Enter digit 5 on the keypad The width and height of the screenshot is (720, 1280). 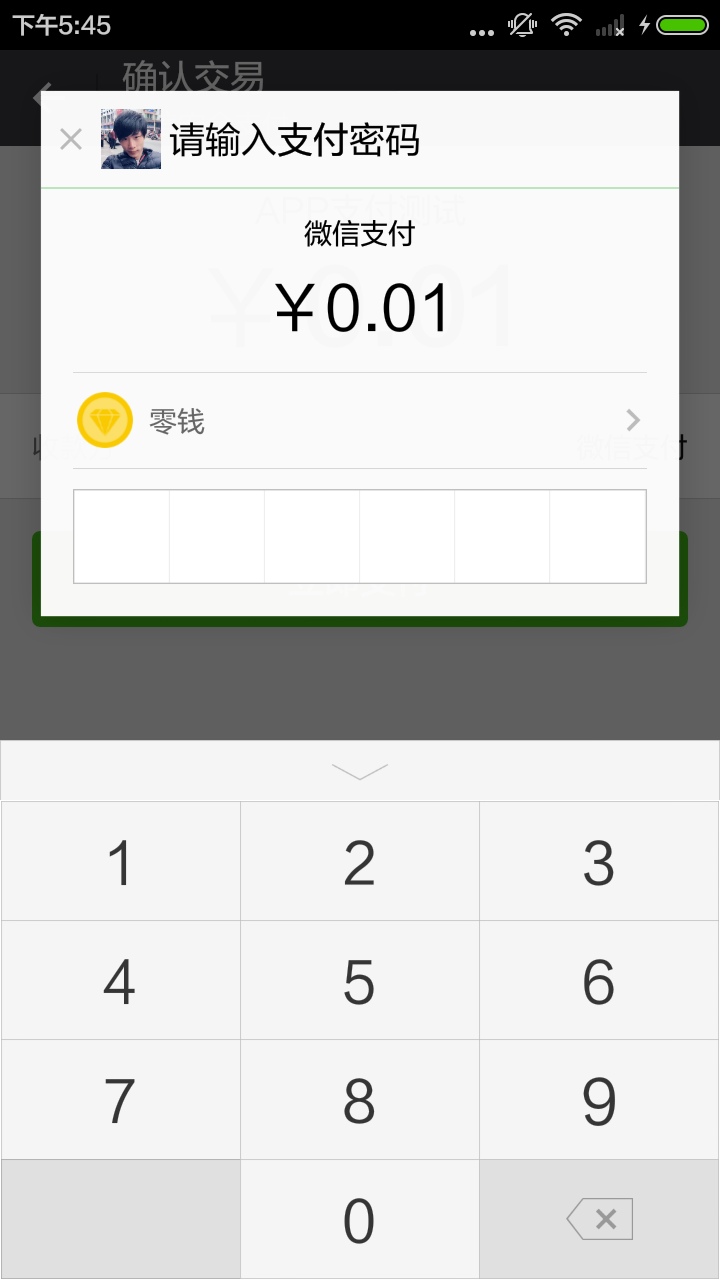click(x=360, y=981)
